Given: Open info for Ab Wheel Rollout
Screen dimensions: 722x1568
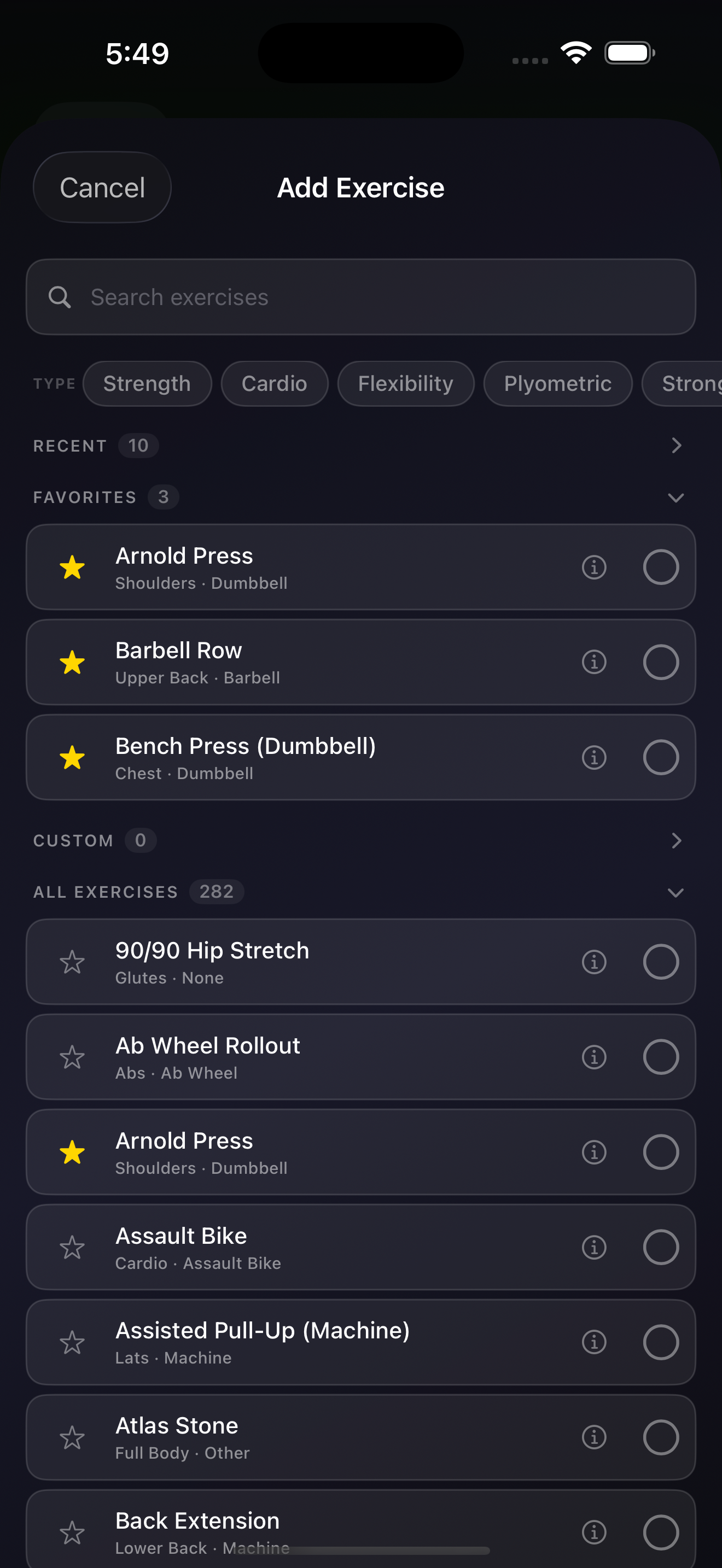Looking at the screenshot, I should click(x=593, y=1057).
